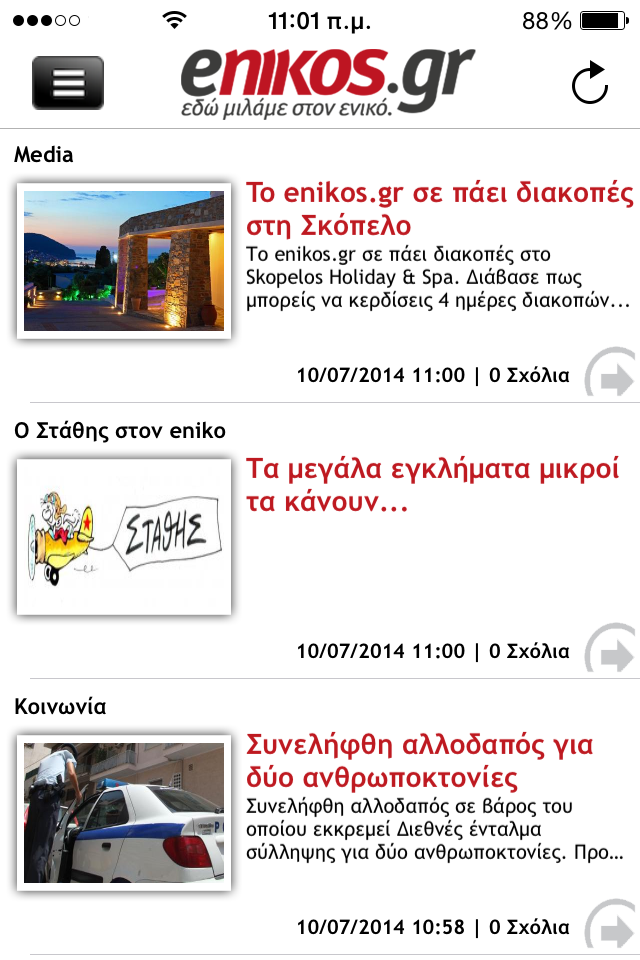Image resolution: width=640 pixels, height=960 pixels.
Task: Open the Skopelos holiday article headline
Action: [440, 208]
